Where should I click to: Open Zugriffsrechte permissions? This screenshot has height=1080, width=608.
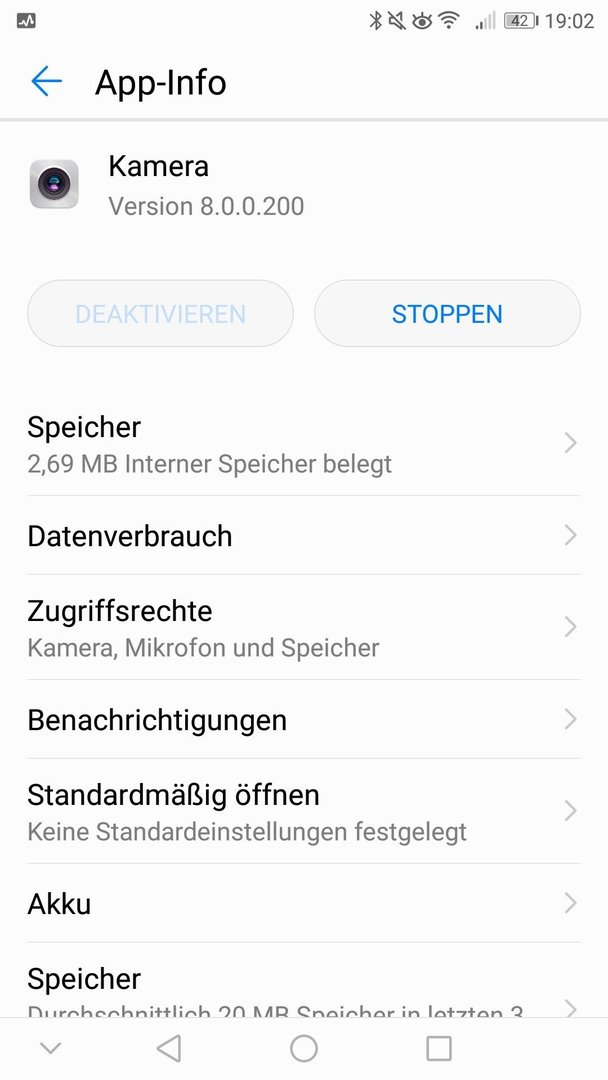coord(304,627)
